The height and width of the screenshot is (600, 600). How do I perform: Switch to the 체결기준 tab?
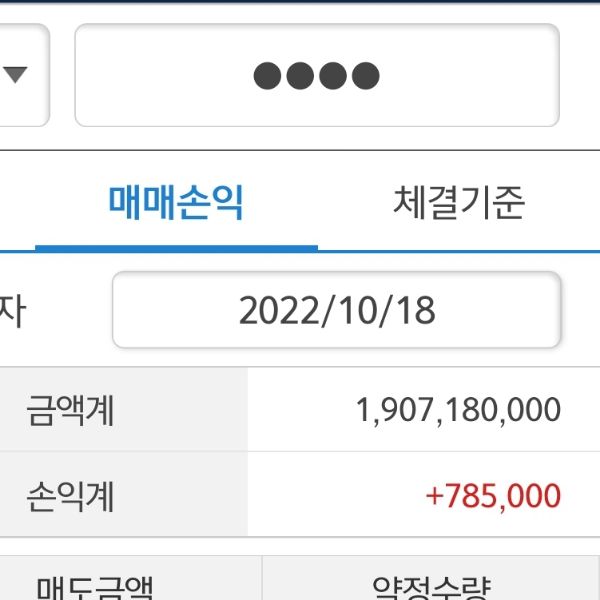pos(458,204)
